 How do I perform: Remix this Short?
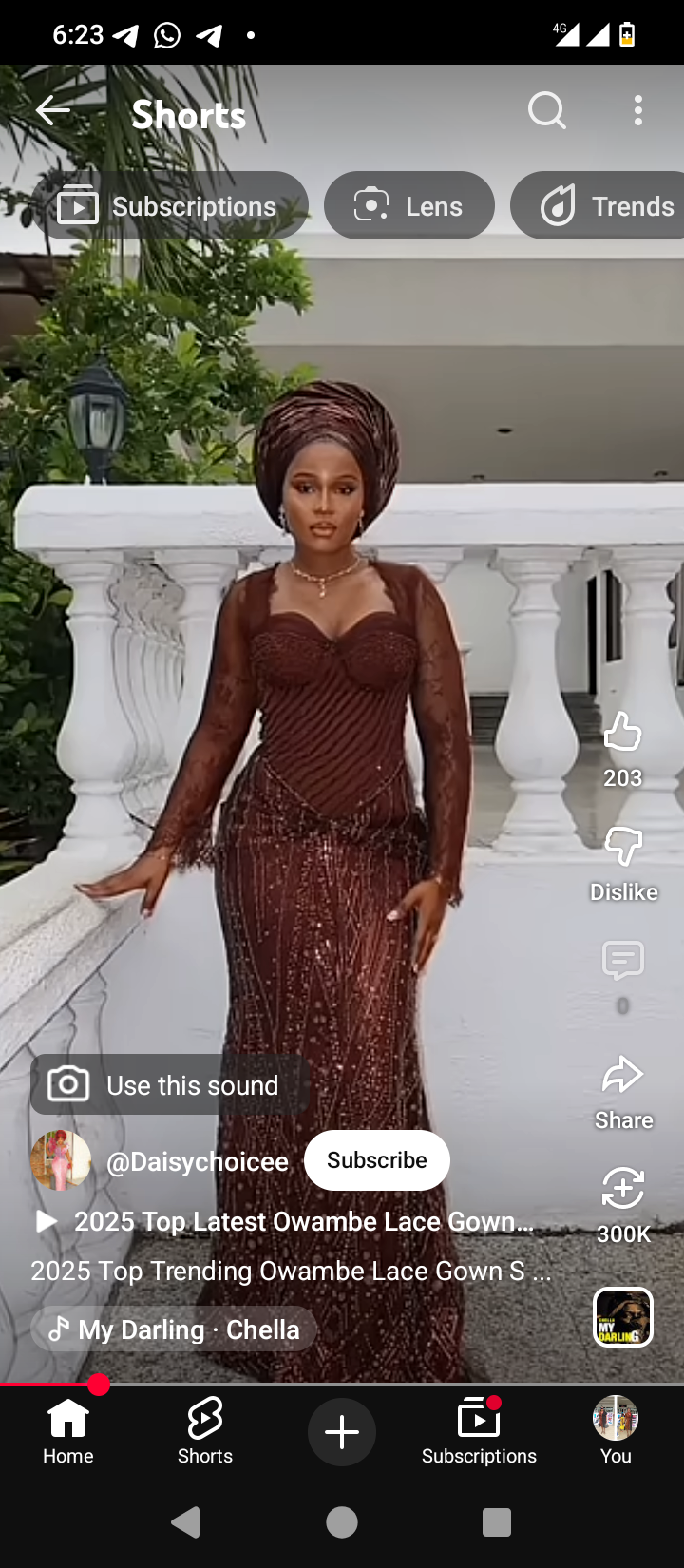point(623,1190)
